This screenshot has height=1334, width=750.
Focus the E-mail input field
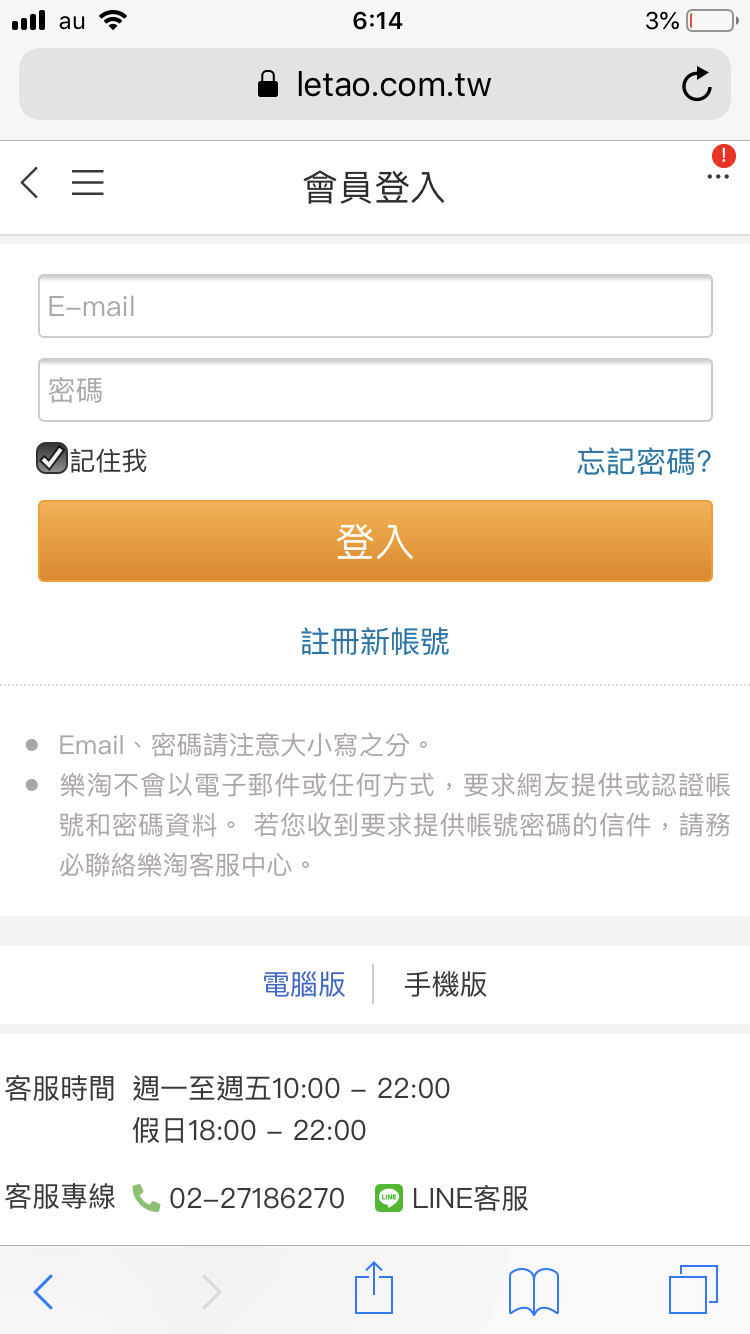375,307
